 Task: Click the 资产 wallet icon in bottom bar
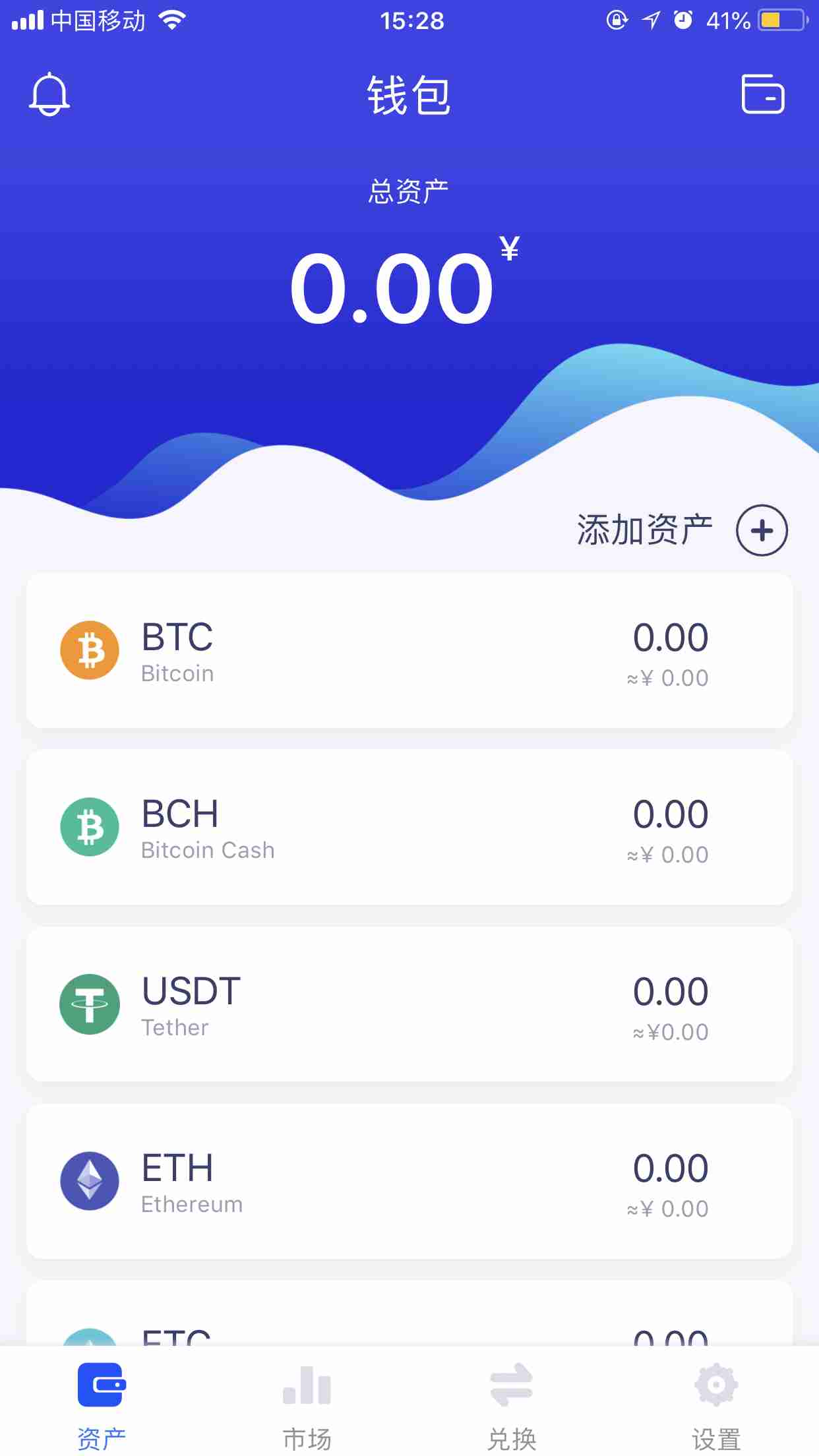click(x=102, y=1384)
